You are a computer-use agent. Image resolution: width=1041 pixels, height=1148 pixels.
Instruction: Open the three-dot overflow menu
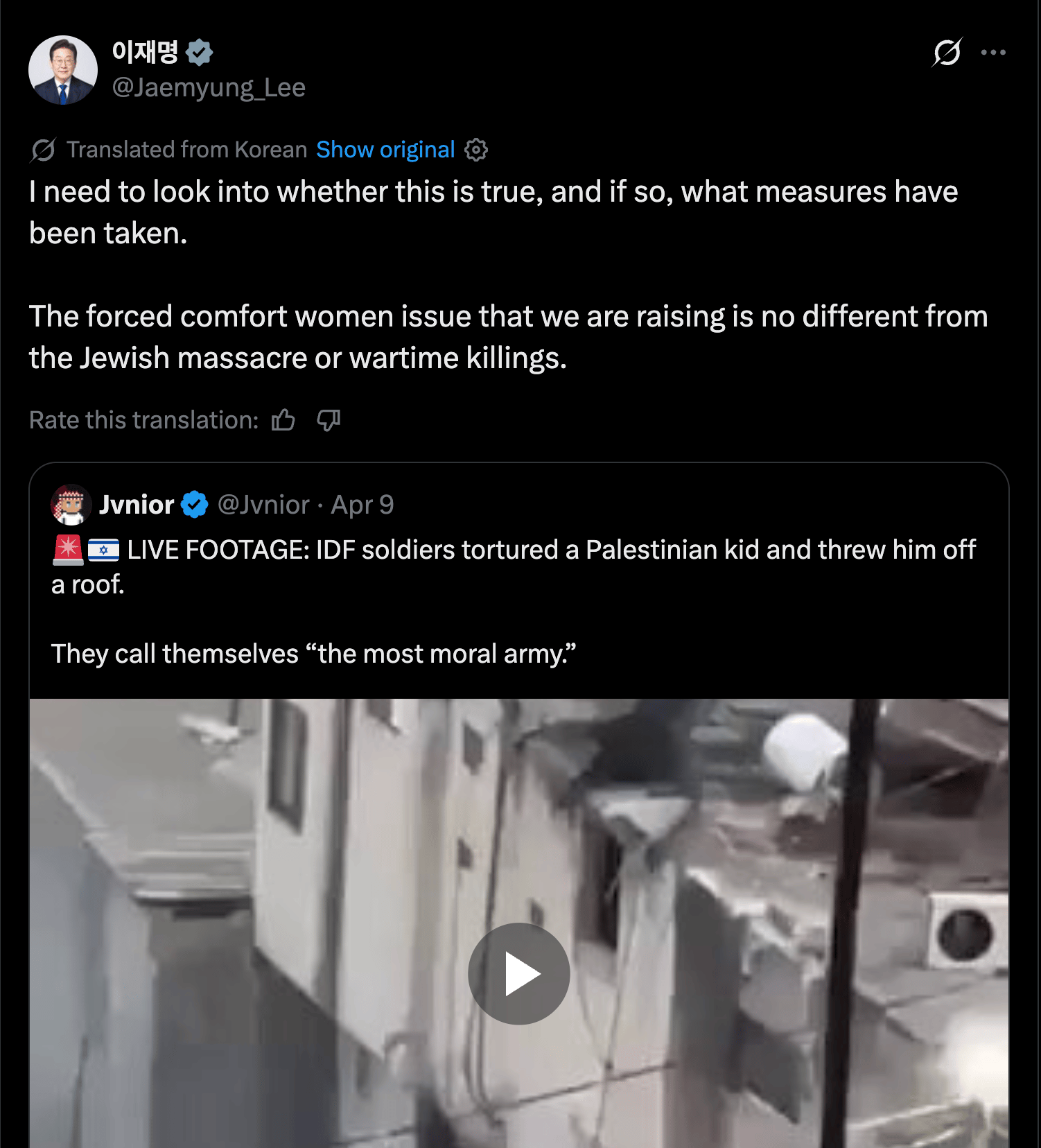coord(993,52)
